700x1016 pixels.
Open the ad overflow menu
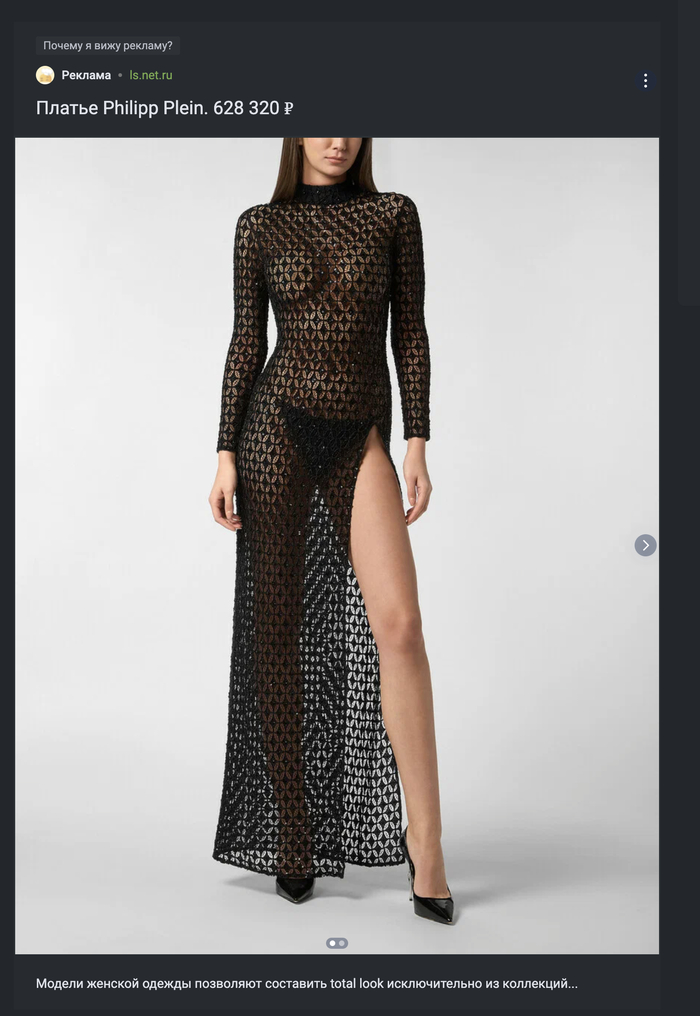(x=645, y=81)
